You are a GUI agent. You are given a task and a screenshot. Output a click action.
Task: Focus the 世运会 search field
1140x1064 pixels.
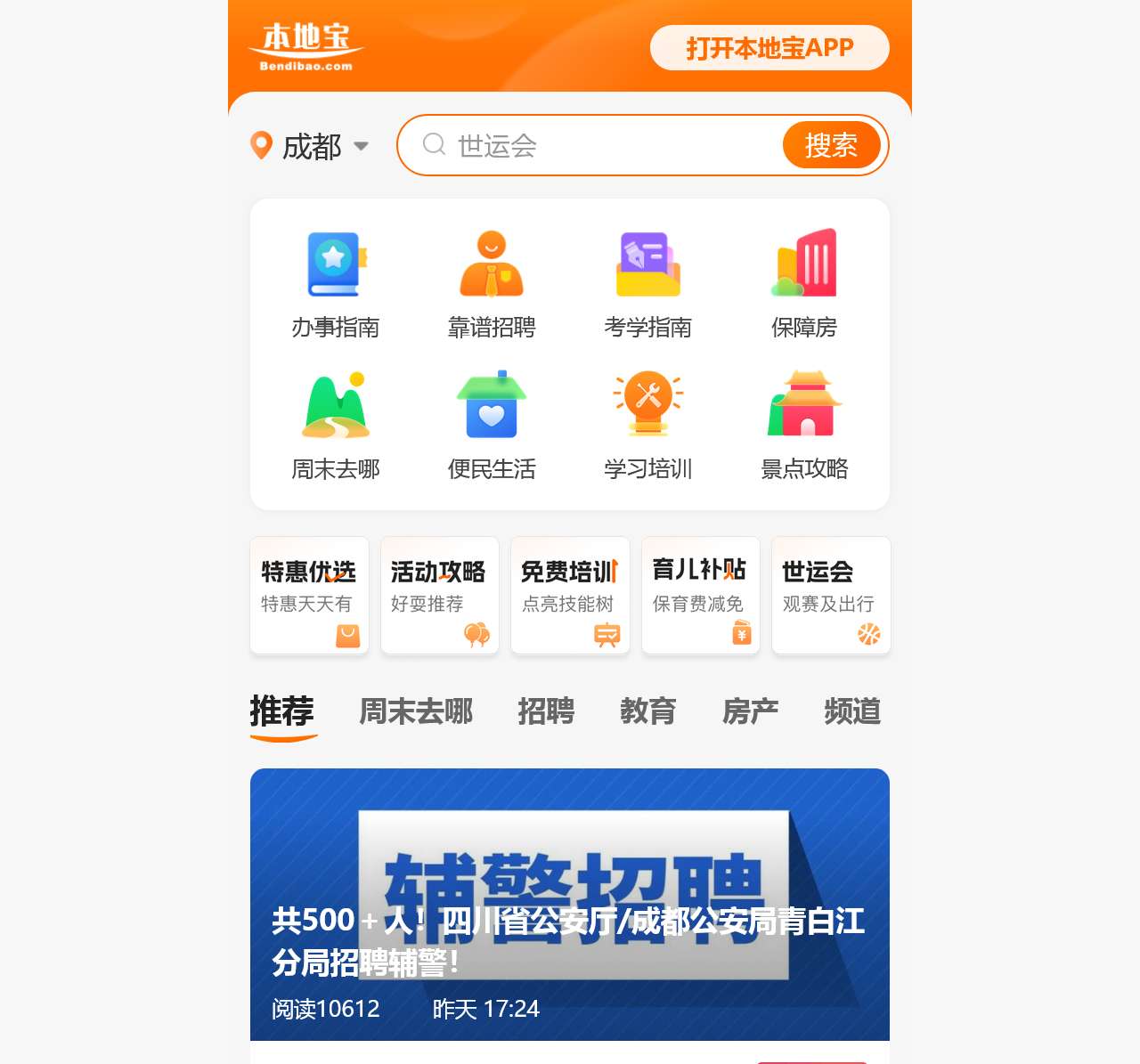(x=597, y=145)
